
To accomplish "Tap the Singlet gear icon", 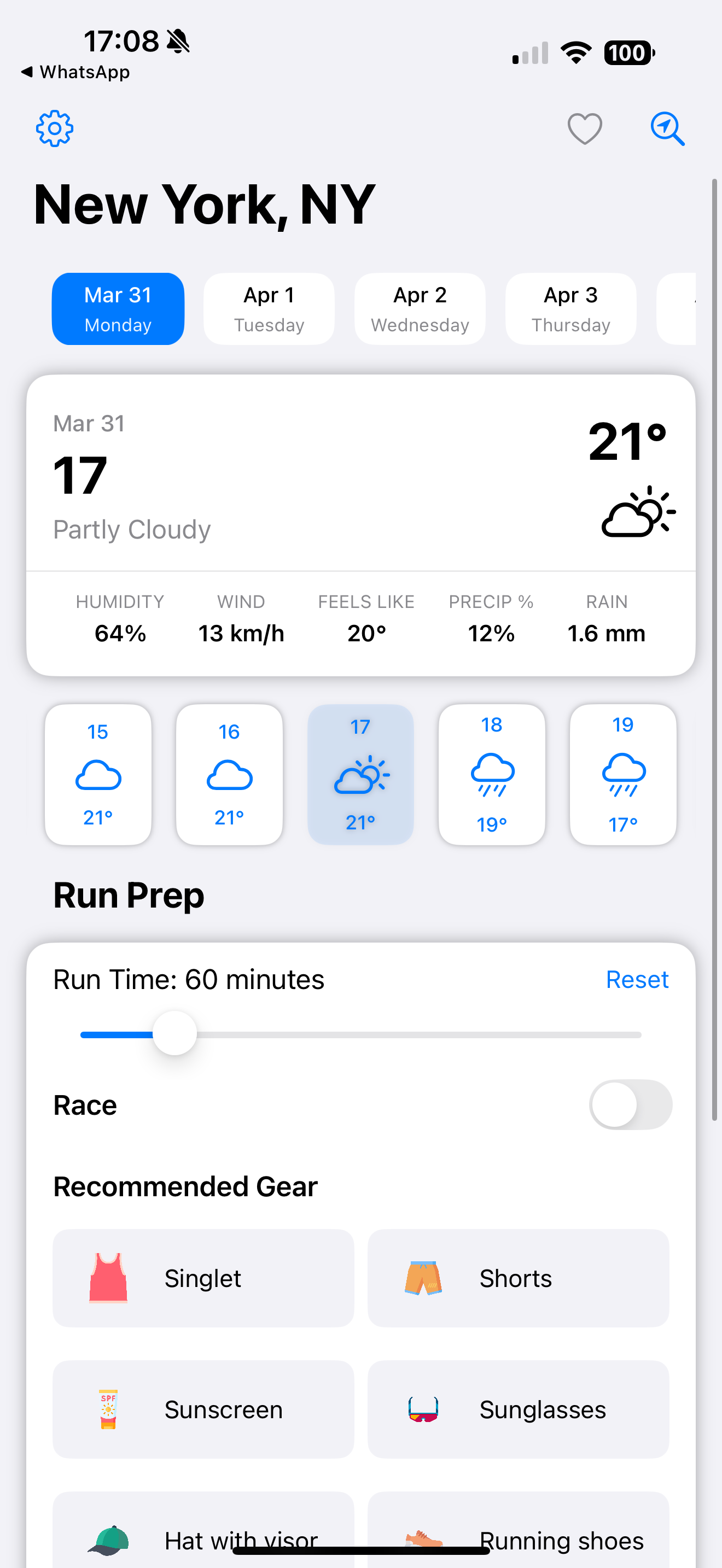I will point(108,1278).
